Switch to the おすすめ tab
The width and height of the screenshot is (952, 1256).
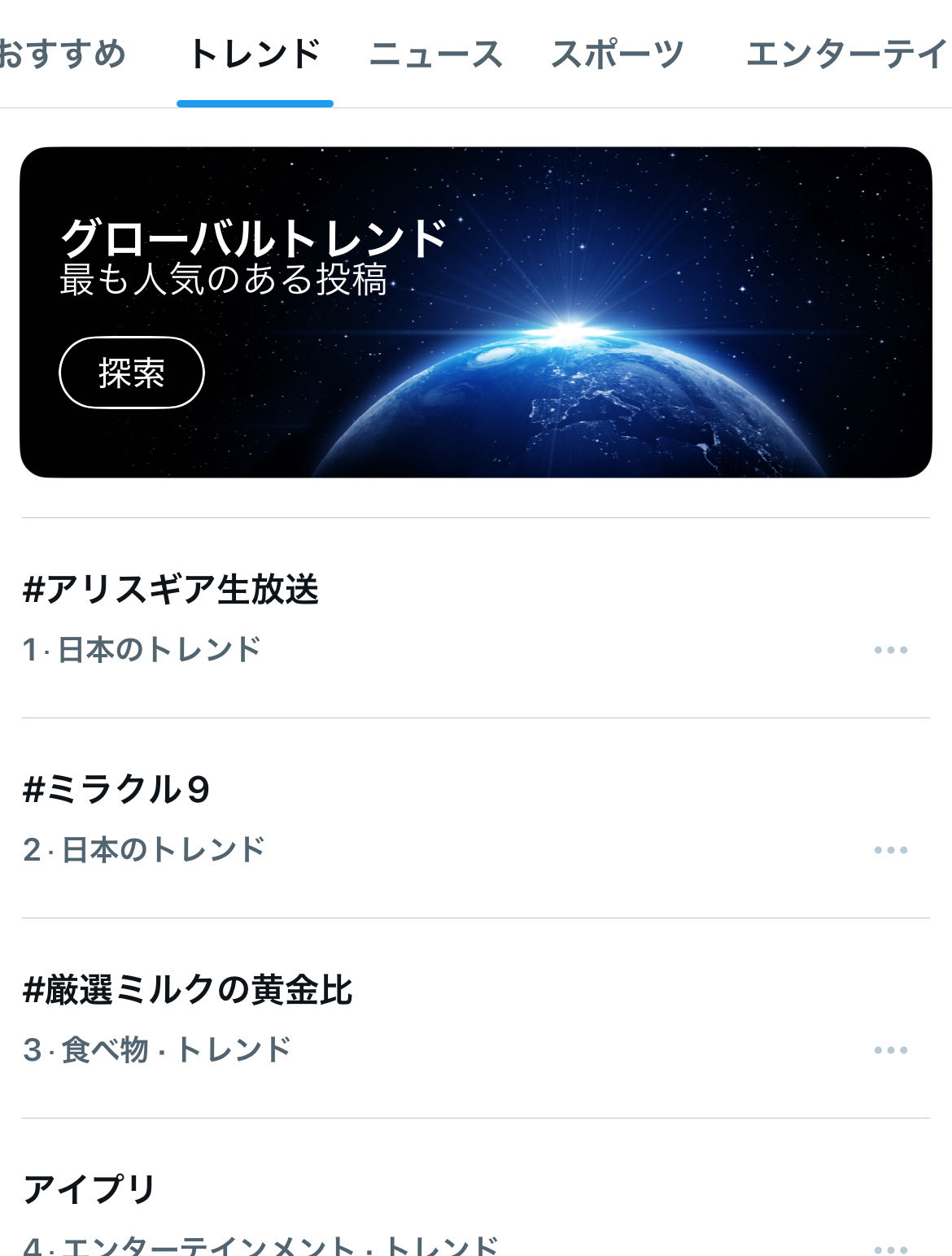point(62,55)
